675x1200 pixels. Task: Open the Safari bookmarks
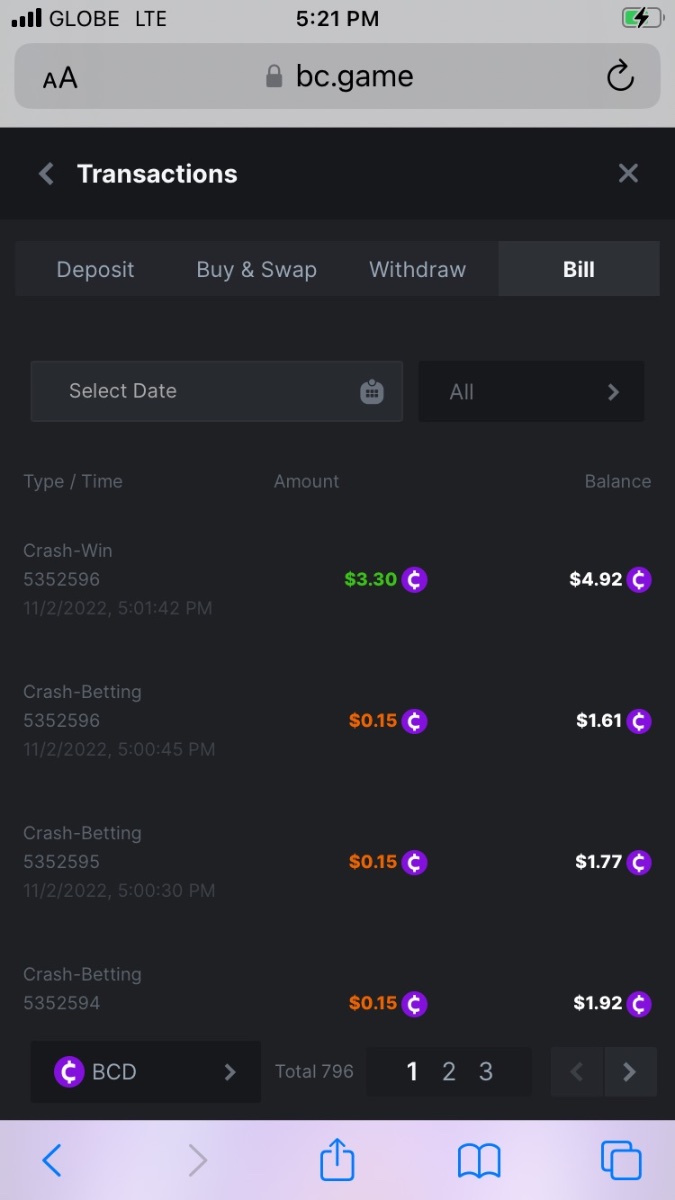(x=479, y=1160)
